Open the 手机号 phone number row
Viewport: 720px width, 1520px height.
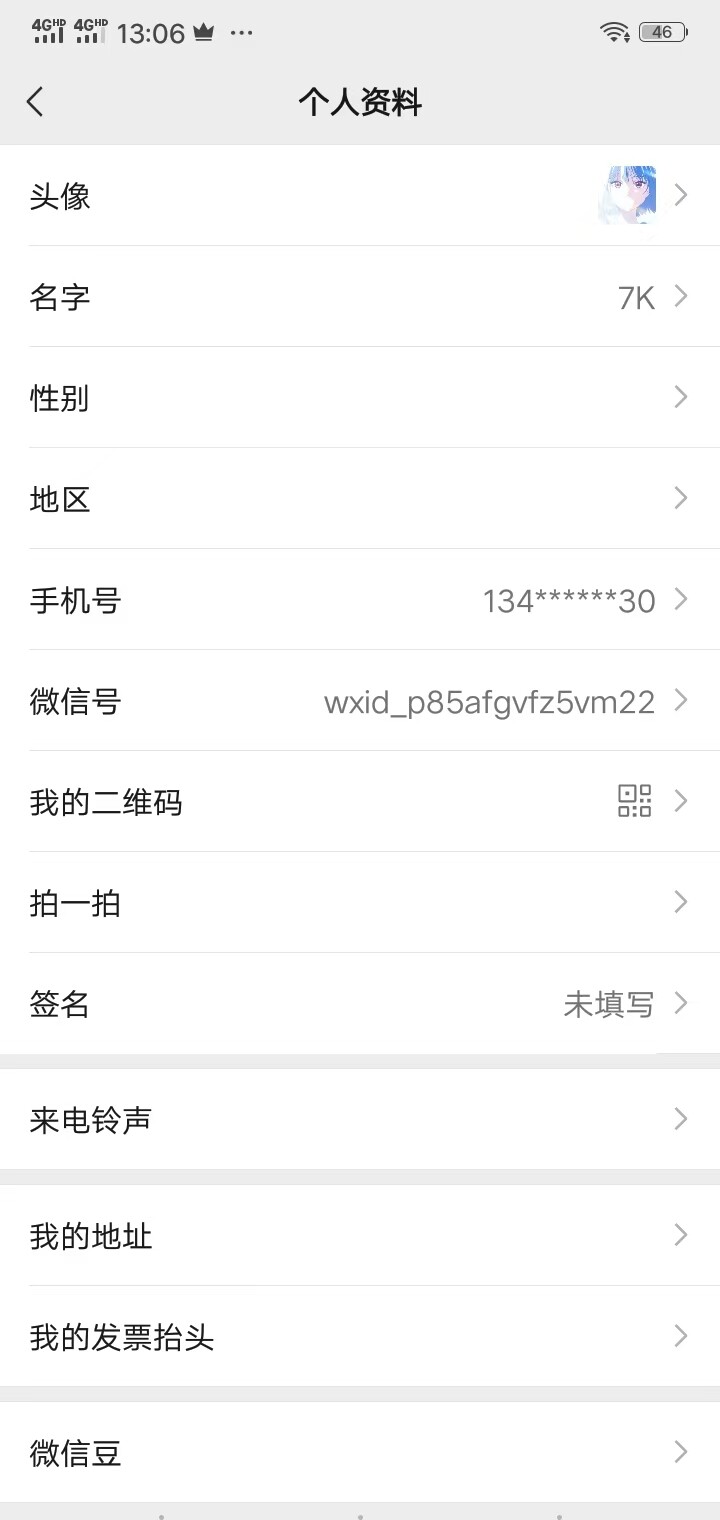pos(360,600)
